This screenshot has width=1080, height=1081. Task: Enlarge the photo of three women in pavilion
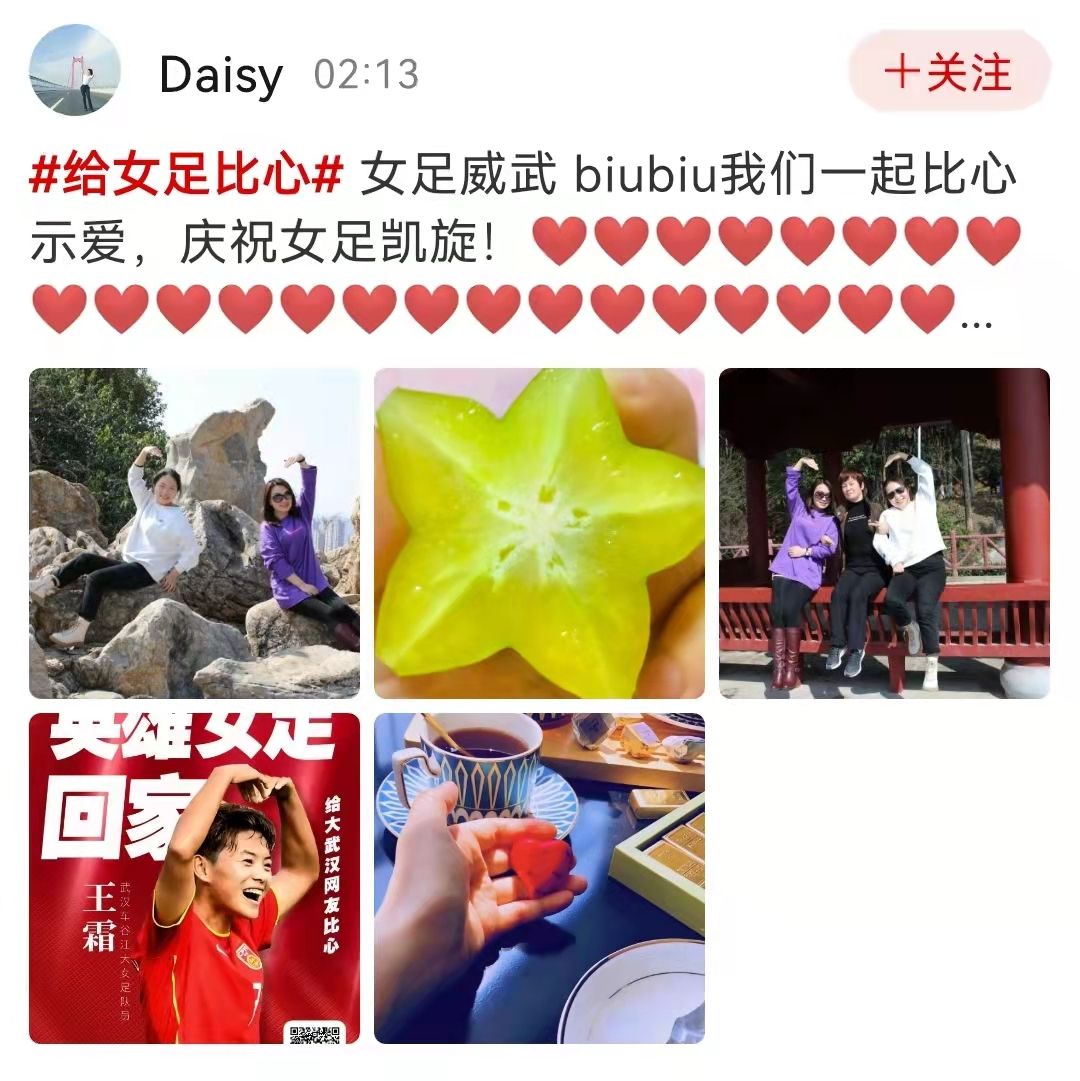pyautogui.click(x=884, y=533)
